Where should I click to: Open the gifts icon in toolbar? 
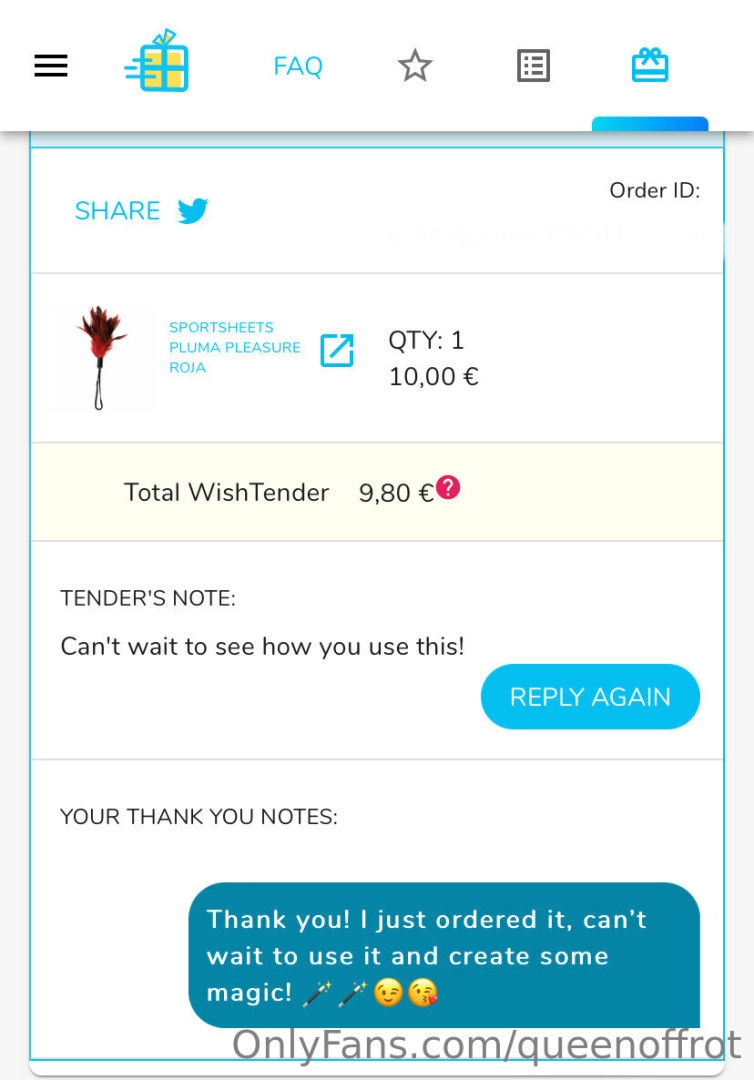(x=650, y=66)
